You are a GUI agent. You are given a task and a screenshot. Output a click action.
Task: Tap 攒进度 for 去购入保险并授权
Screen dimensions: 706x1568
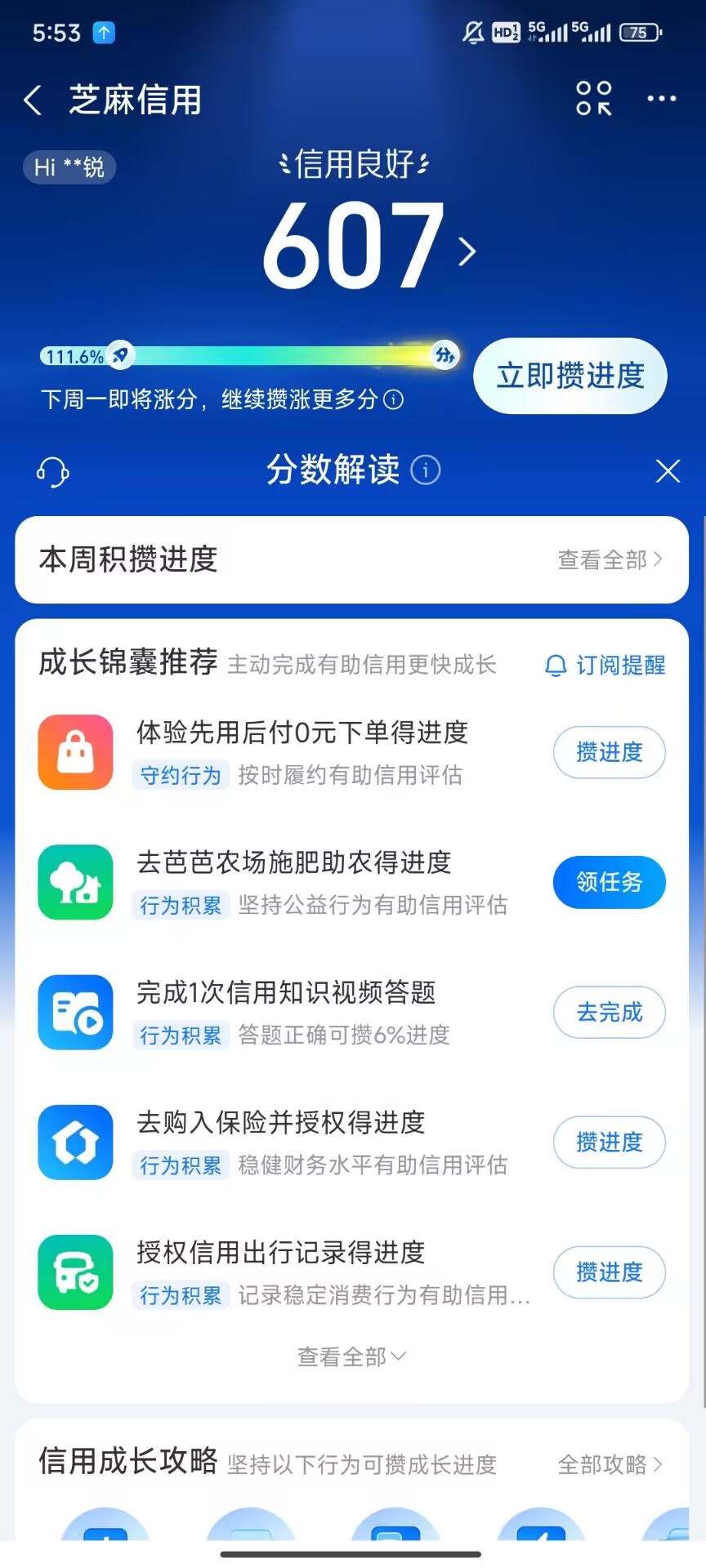[x=609, y=1142]
